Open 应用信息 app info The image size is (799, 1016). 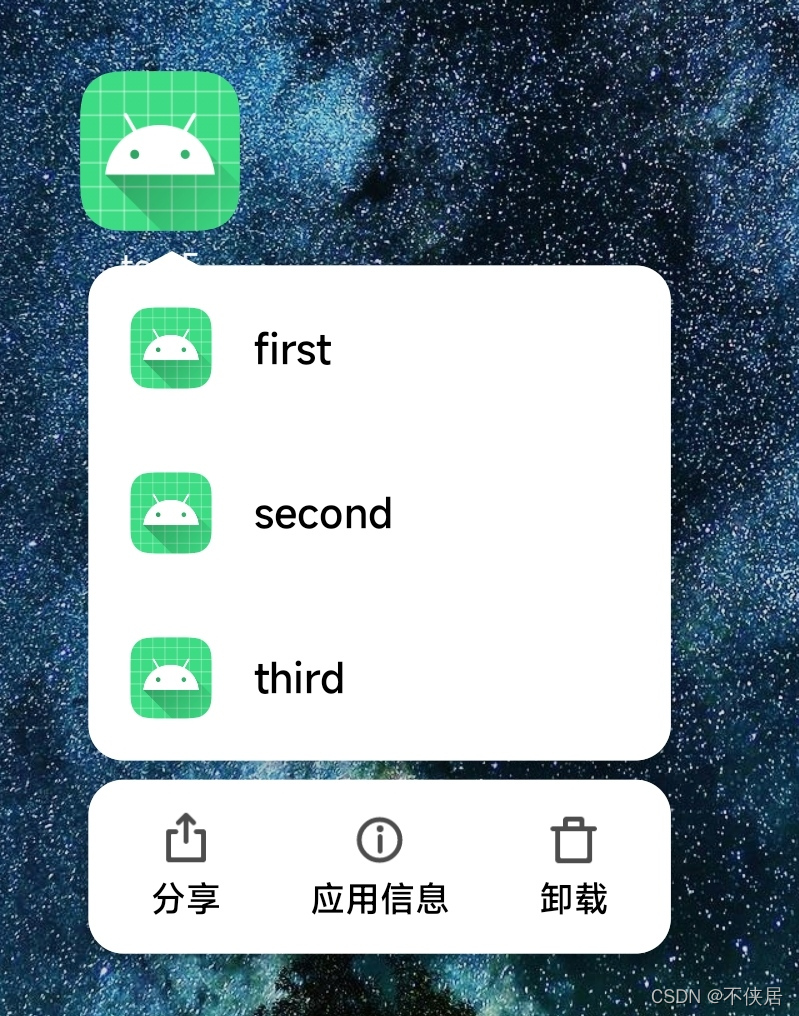click(379, 866)
